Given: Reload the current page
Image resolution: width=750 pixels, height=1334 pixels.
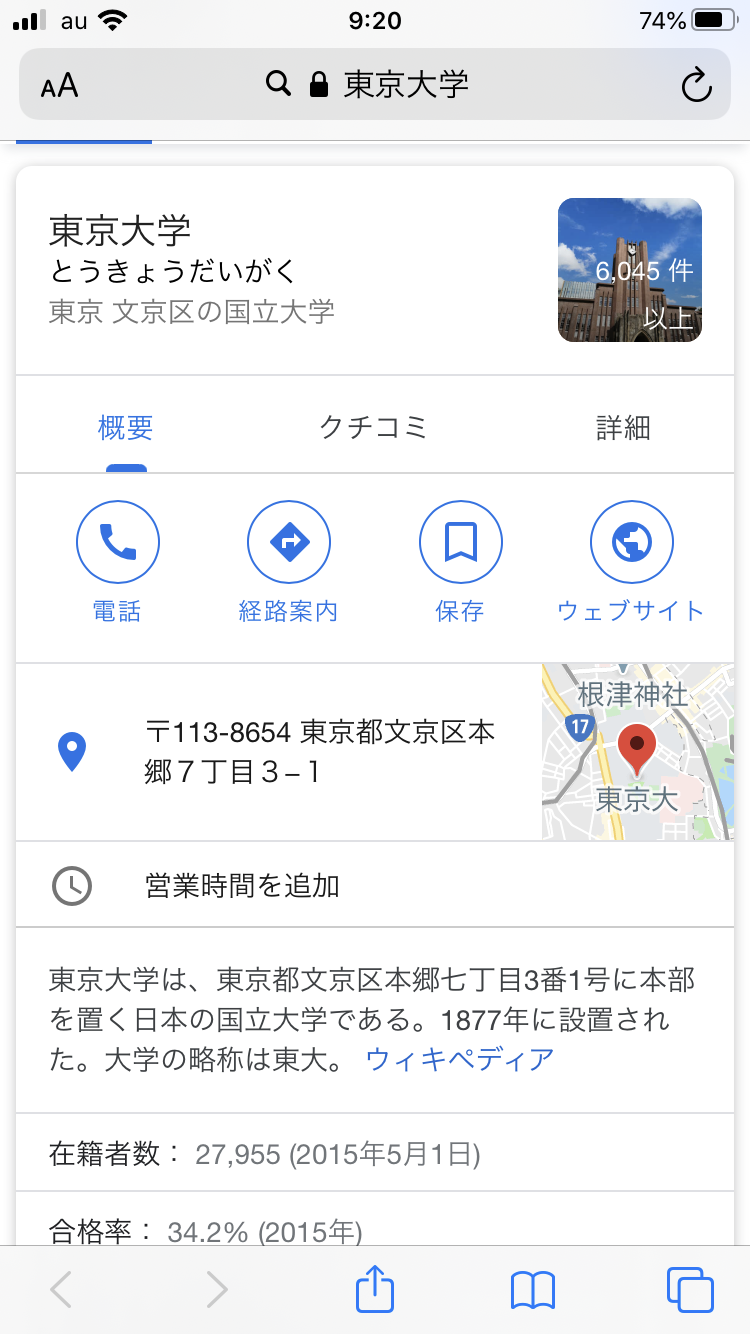Looking at the screenshot, I should coord(696,86).
